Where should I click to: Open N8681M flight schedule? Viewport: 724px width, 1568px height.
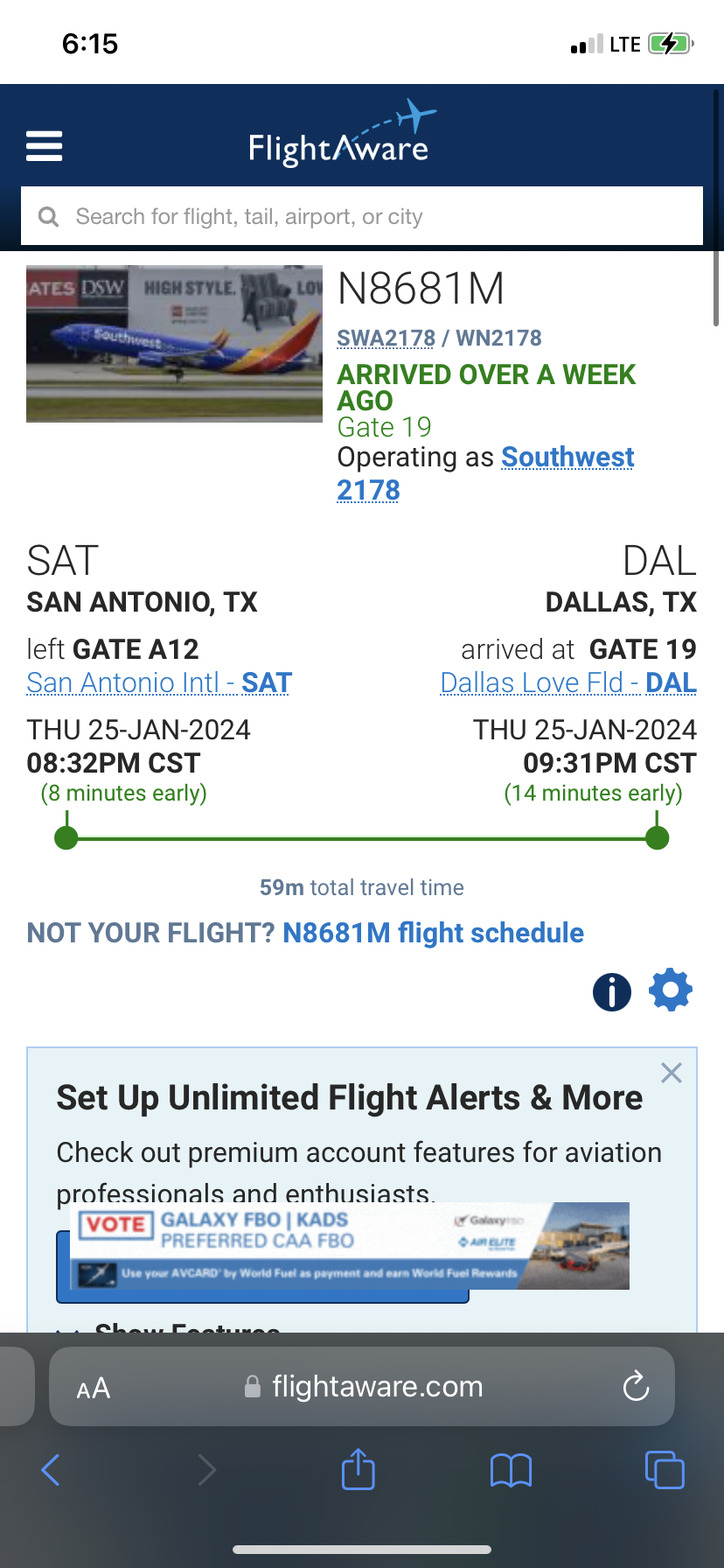[433, 933]
